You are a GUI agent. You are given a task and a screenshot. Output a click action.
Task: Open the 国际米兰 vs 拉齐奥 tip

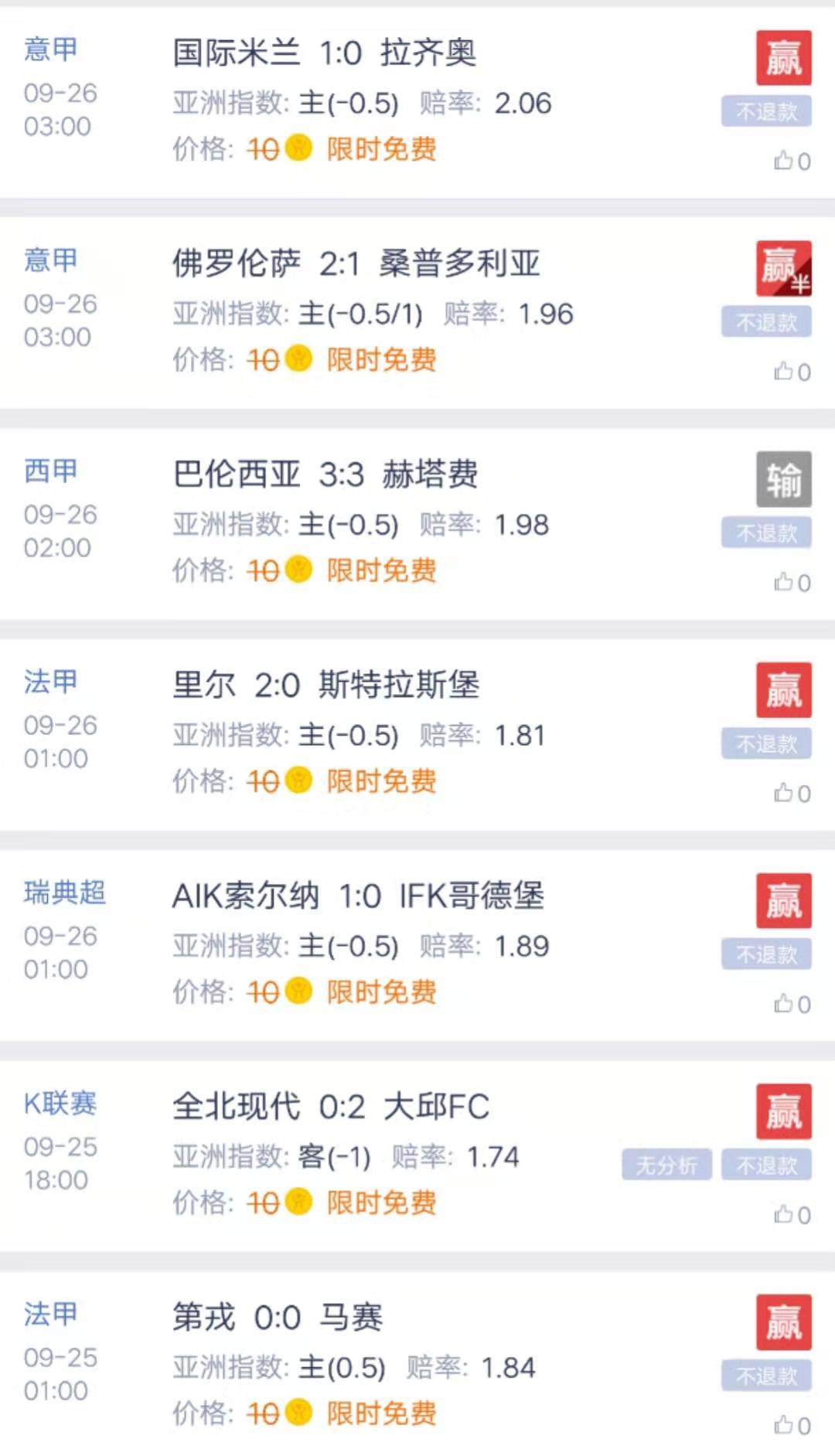[325, 53]
